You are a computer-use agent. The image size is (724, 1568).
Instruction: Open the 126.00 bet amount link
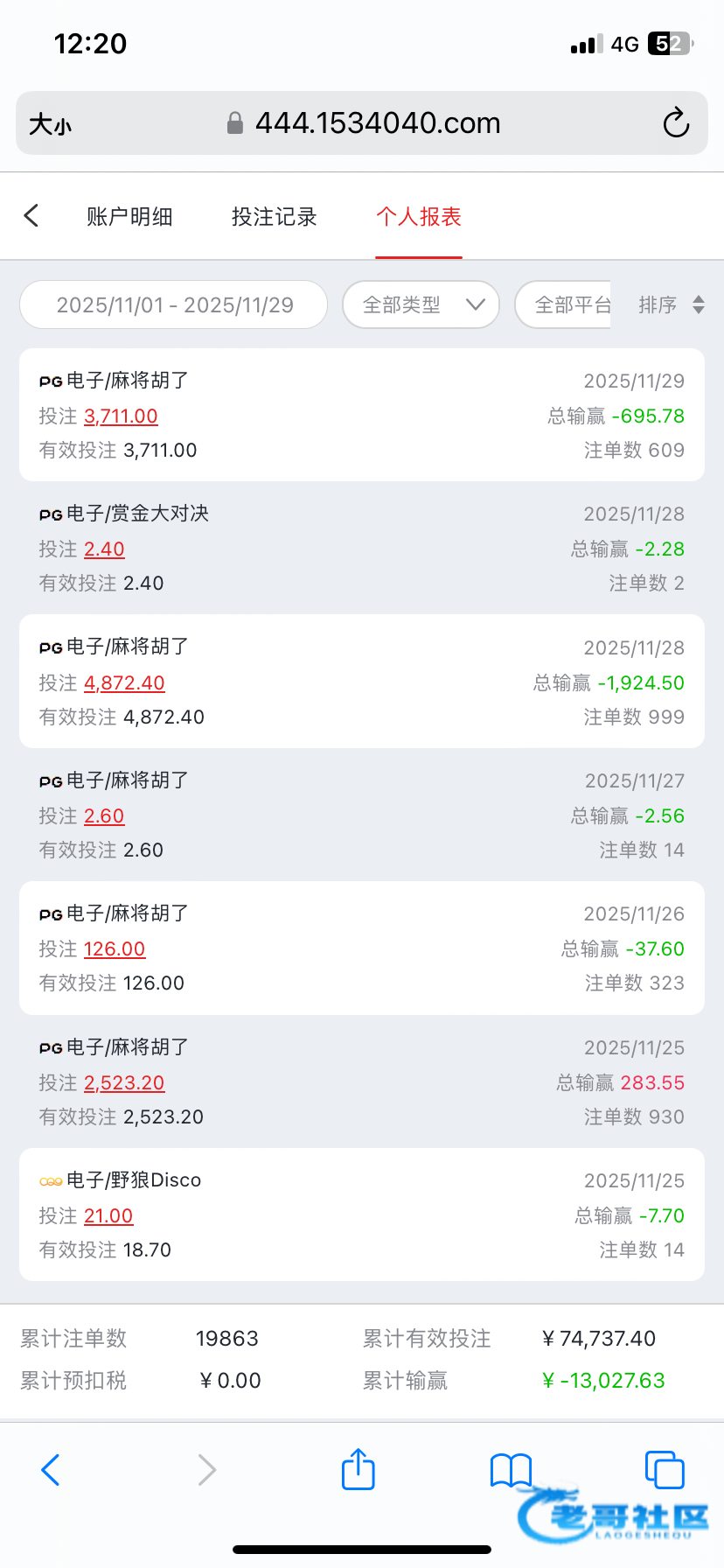(x=115, y=949)
